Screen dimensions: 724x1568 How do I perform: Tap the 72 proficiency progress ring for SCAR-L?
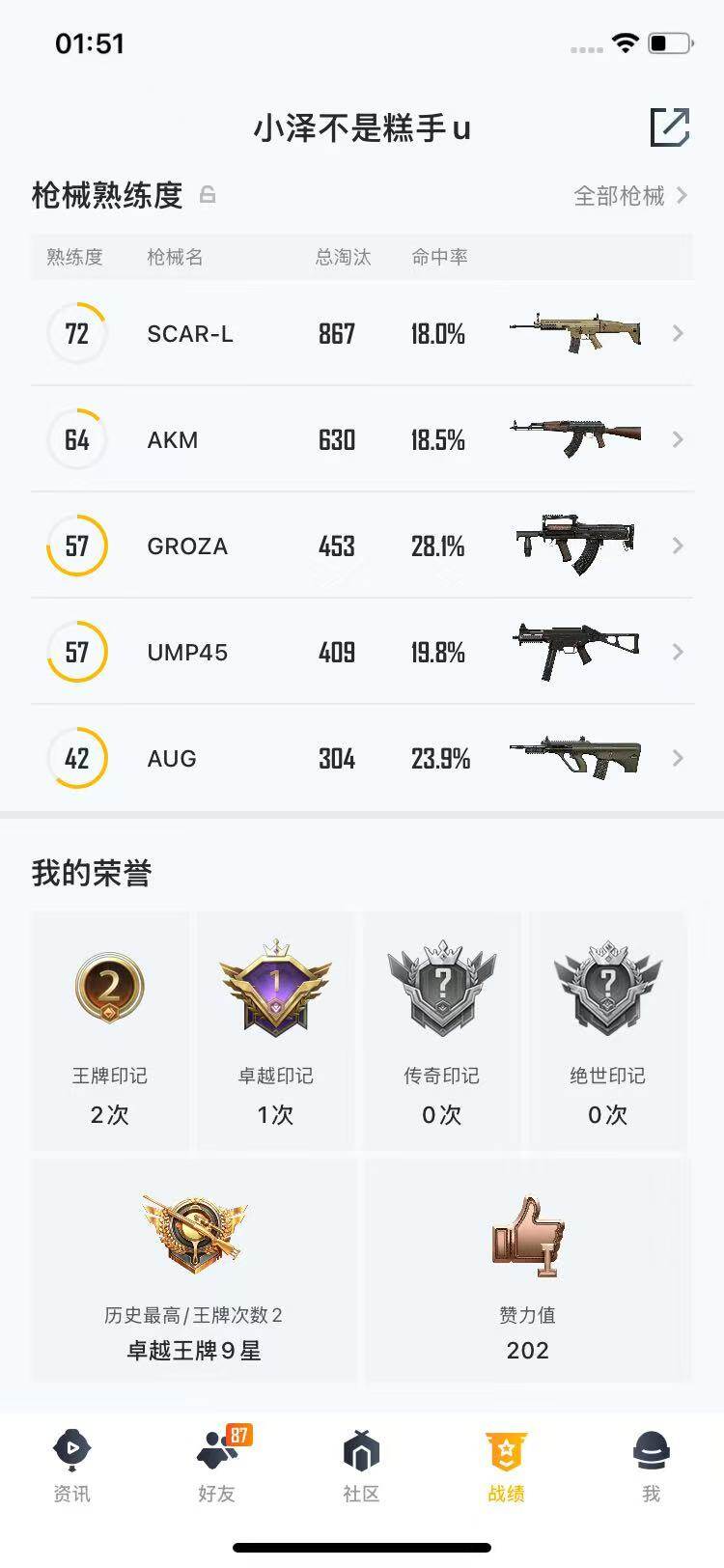(x=76, y=333)
